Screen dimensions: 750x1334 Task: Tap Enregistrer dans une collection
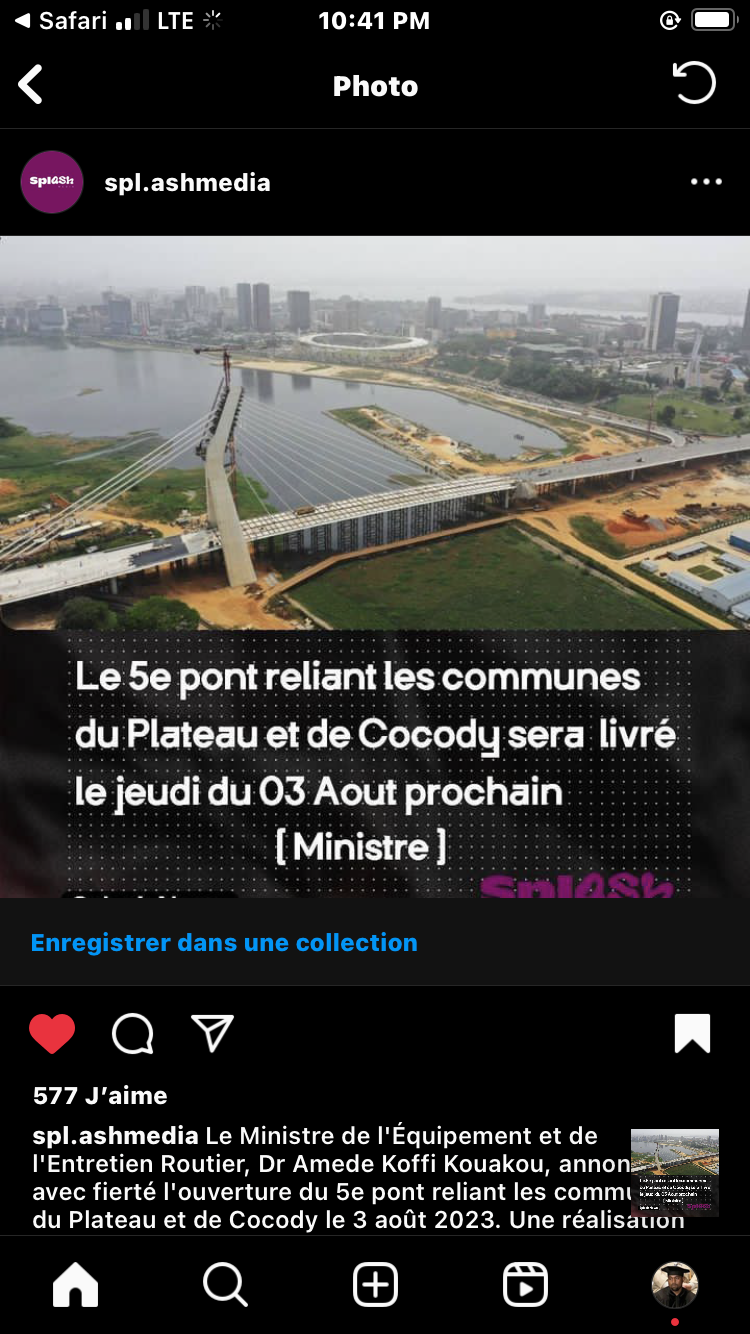pos(224,942)
